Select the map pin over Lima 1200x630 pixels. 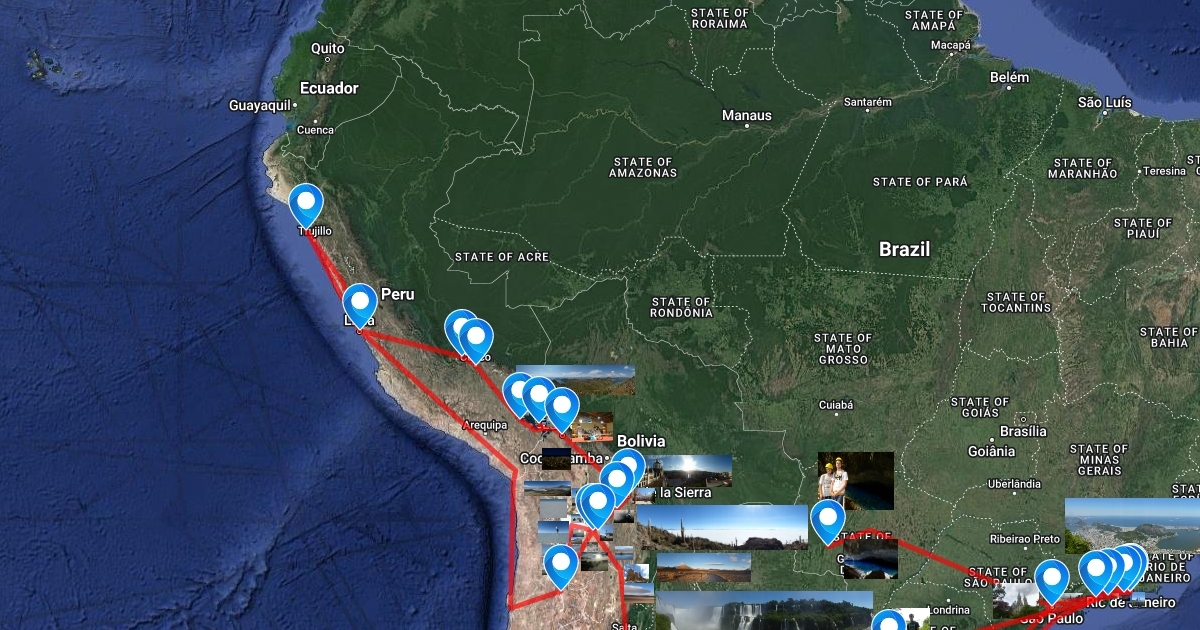point(359,303)
